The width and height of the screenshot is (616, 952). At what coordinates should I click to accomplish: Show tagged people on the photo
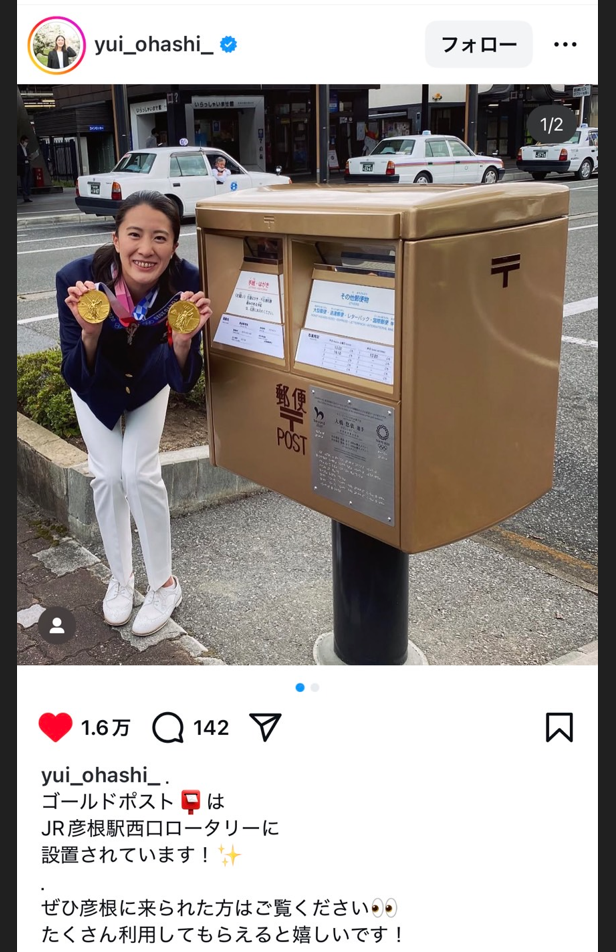click(x=57, y=625)
